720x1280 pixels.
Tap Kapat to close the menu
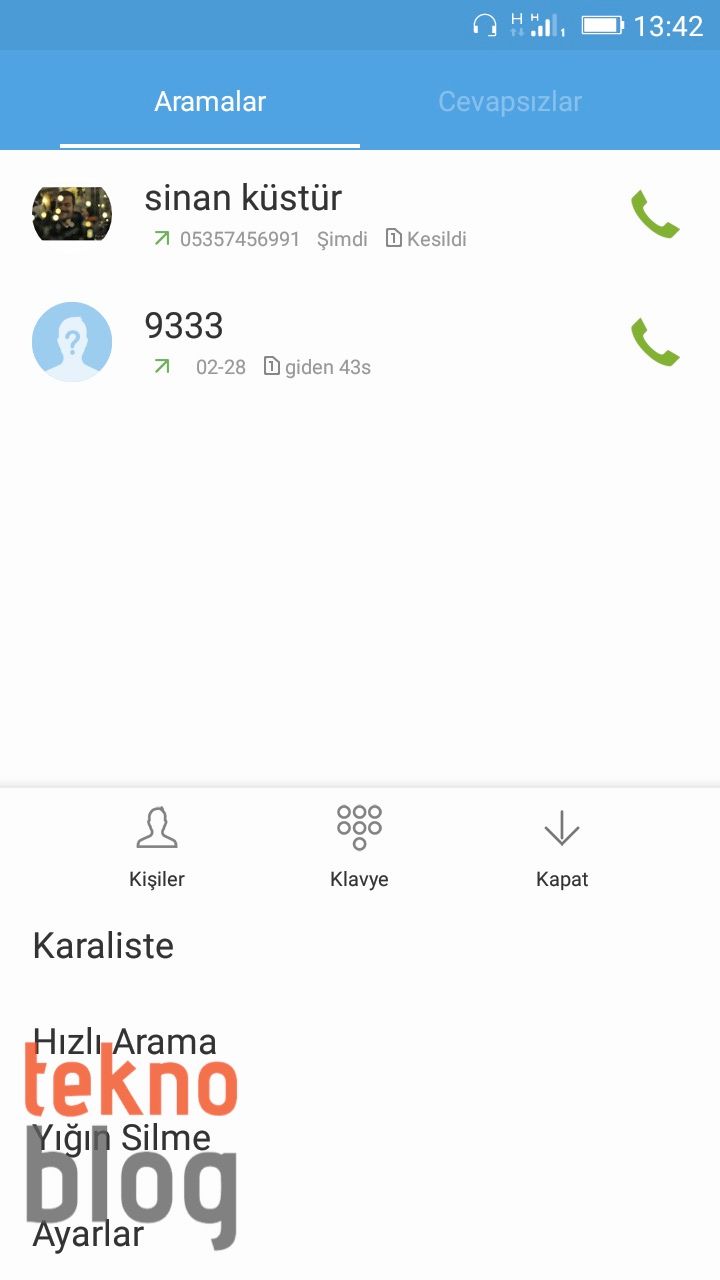click(562, 847)
